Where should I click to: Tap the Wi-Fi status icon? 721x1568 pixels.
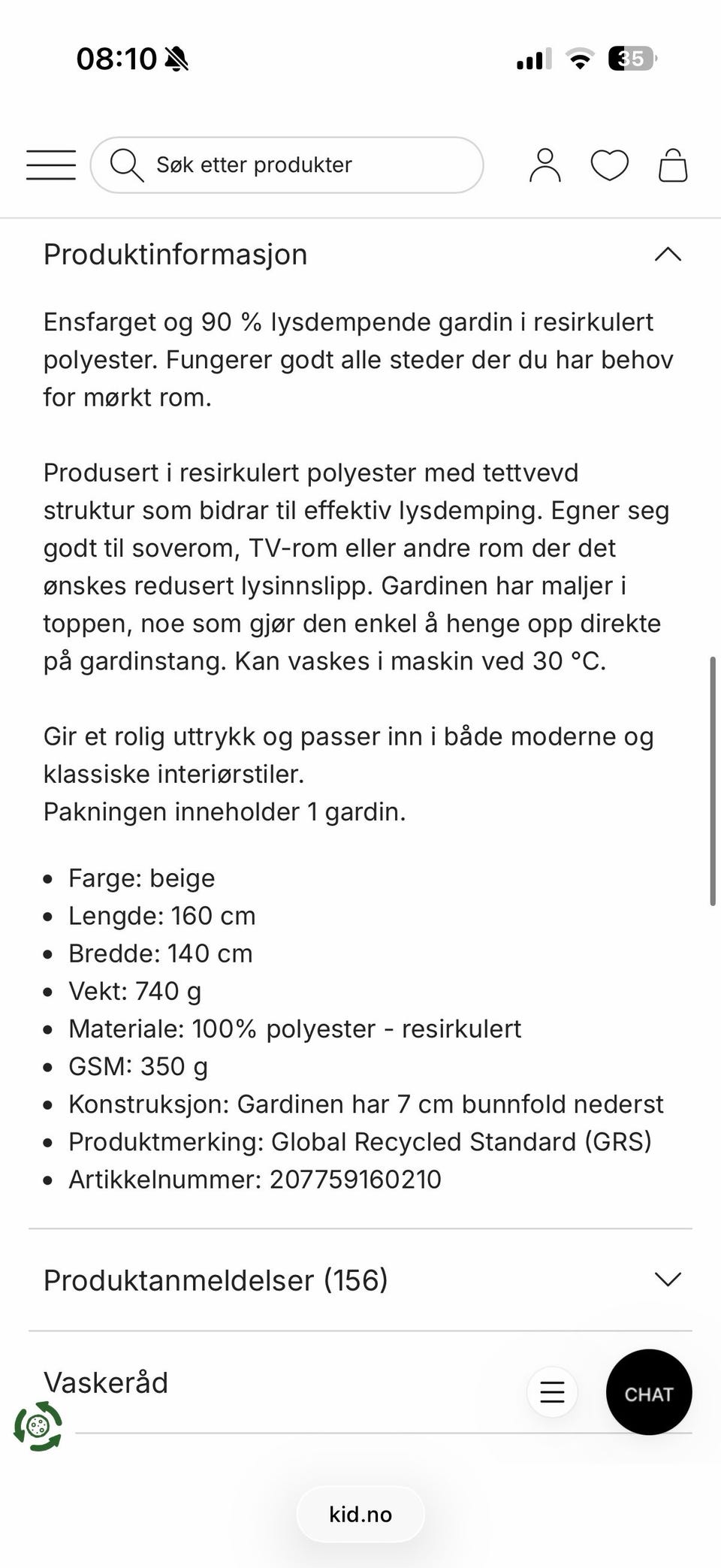click(578, 59)
